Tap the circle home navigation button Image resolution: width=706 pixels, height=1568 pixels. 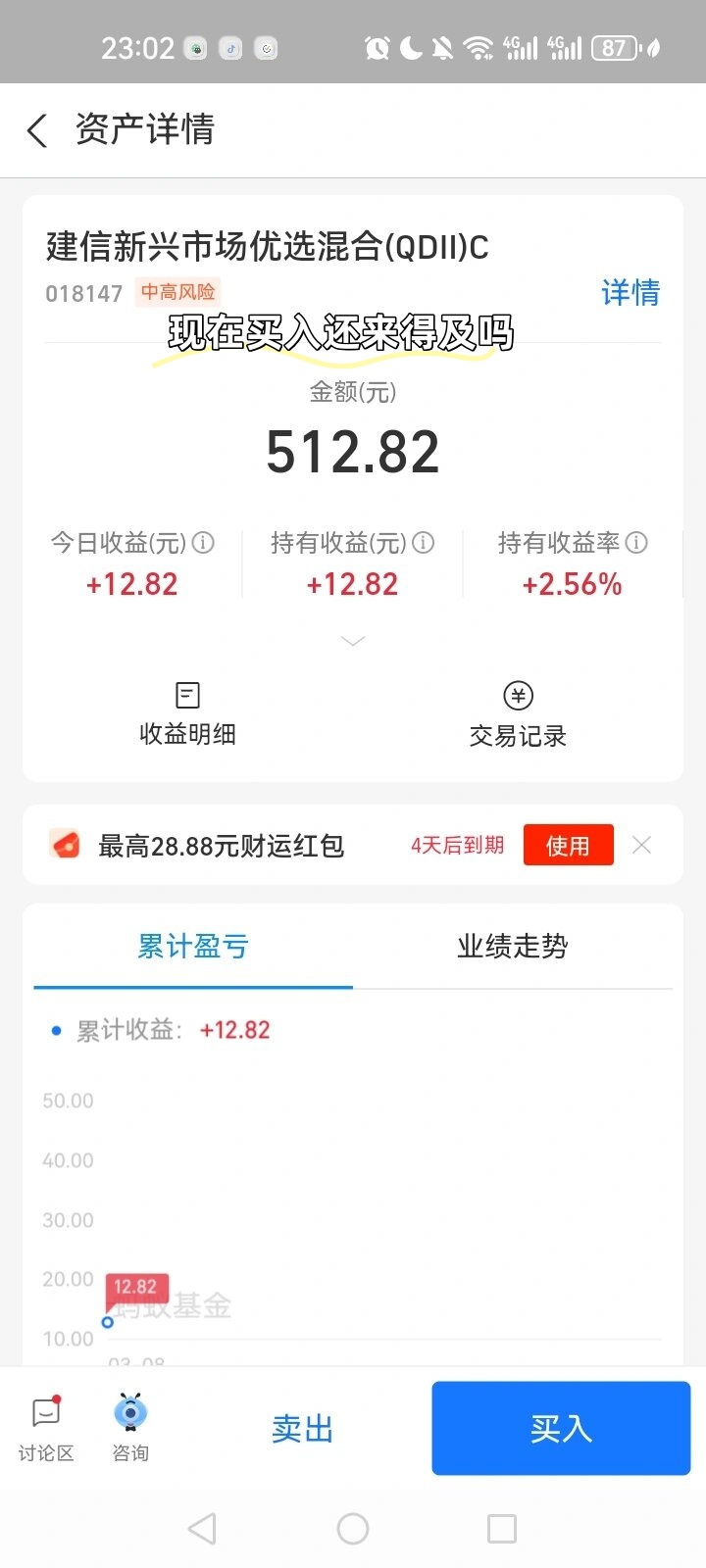[352, 1528]
